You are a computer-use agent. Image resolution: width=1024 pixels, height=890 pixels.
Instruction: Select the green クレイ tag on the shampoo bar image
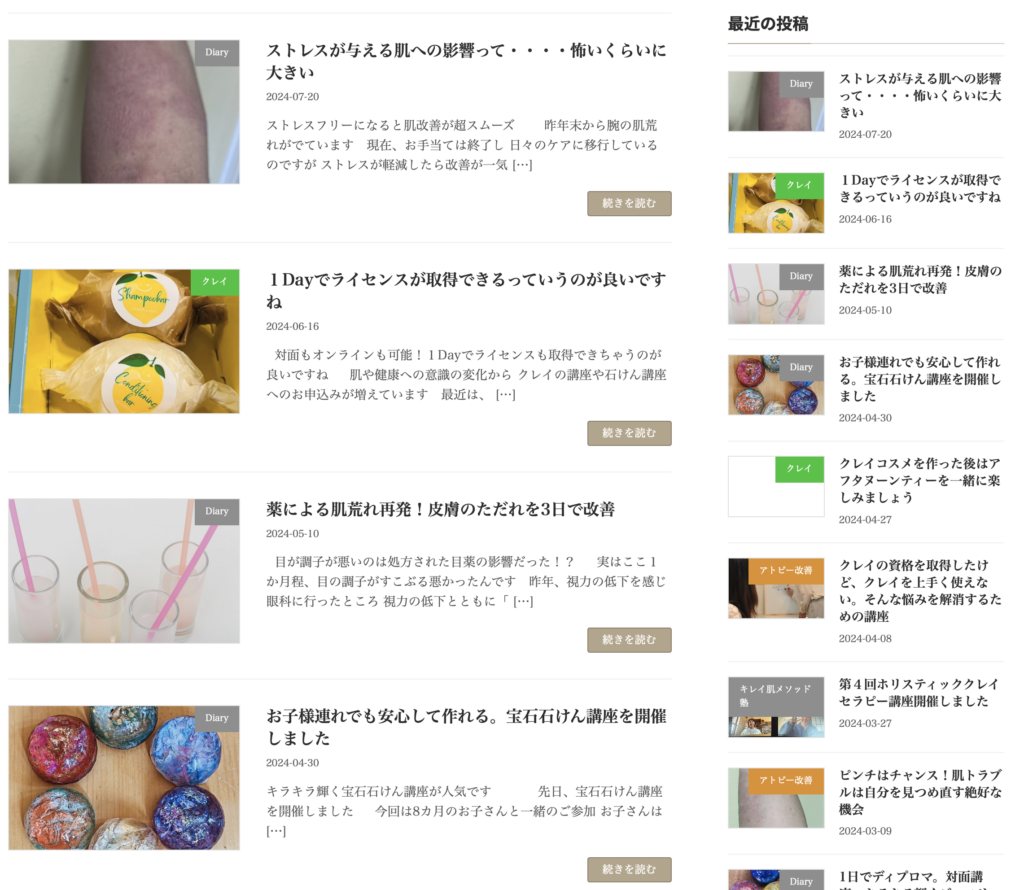pyautogui.click(x=215, y=282)
